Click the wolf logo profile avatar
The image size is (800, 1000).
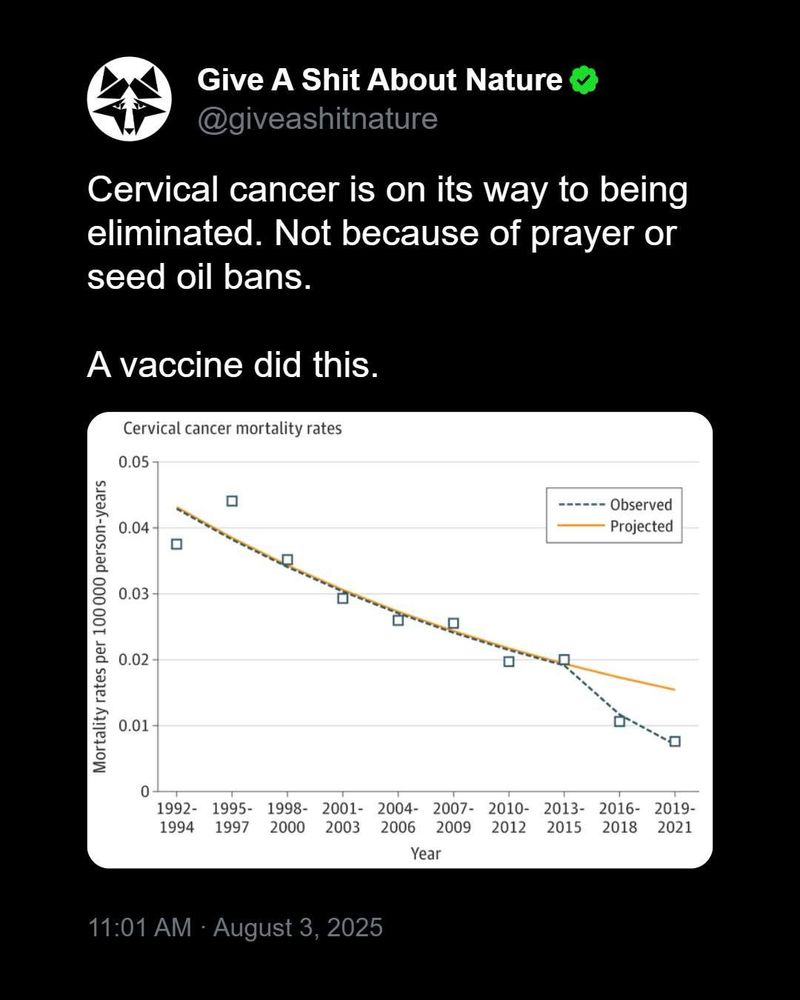(124, 95)
